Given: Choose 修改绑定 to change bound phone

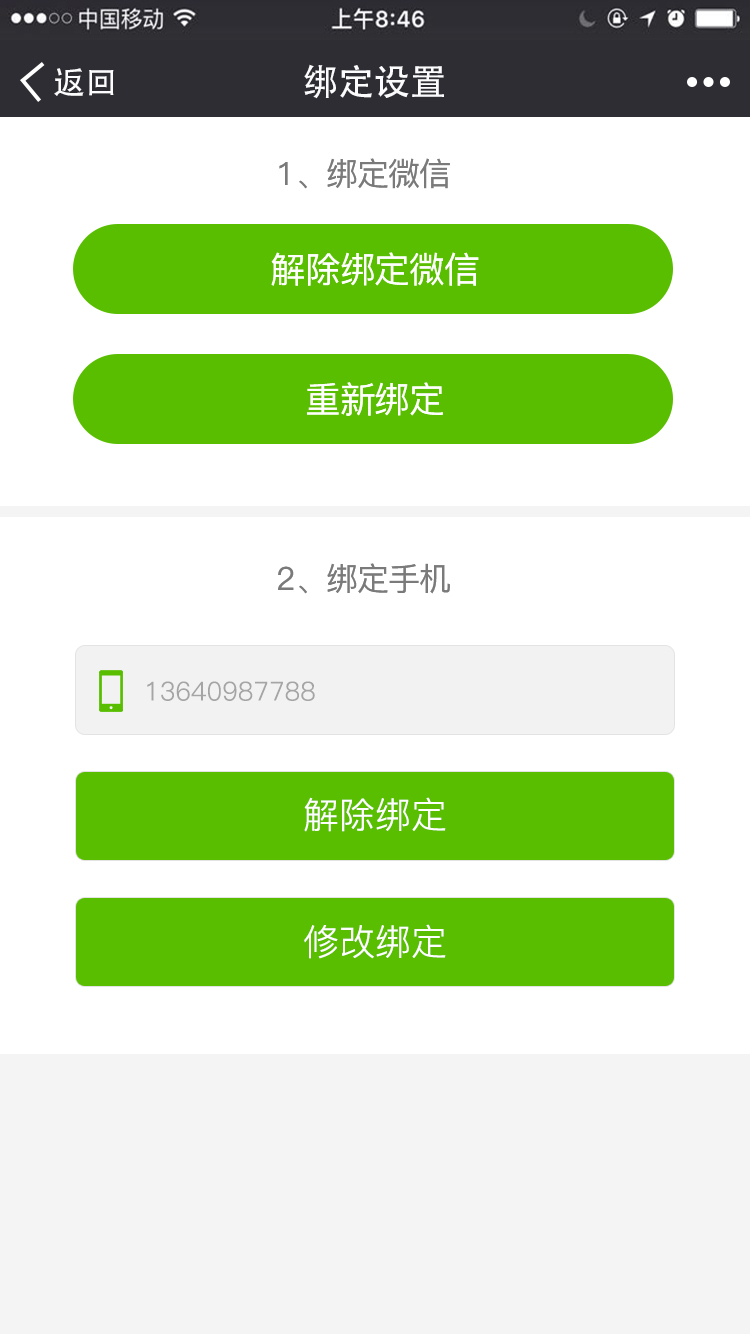Looking at the screenshot, I should [375, 942].
